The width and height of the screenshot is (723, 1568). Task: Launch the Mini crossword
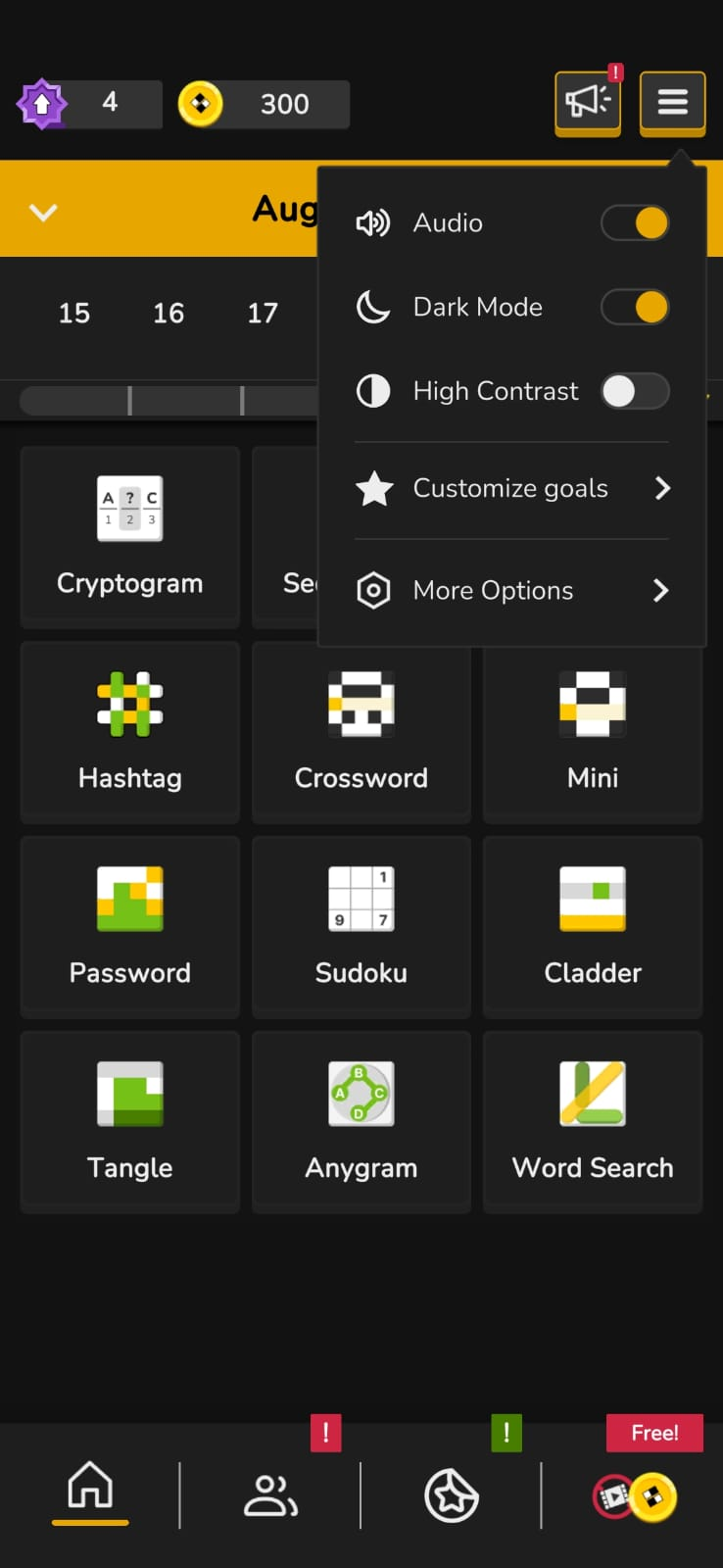[593, 732]
